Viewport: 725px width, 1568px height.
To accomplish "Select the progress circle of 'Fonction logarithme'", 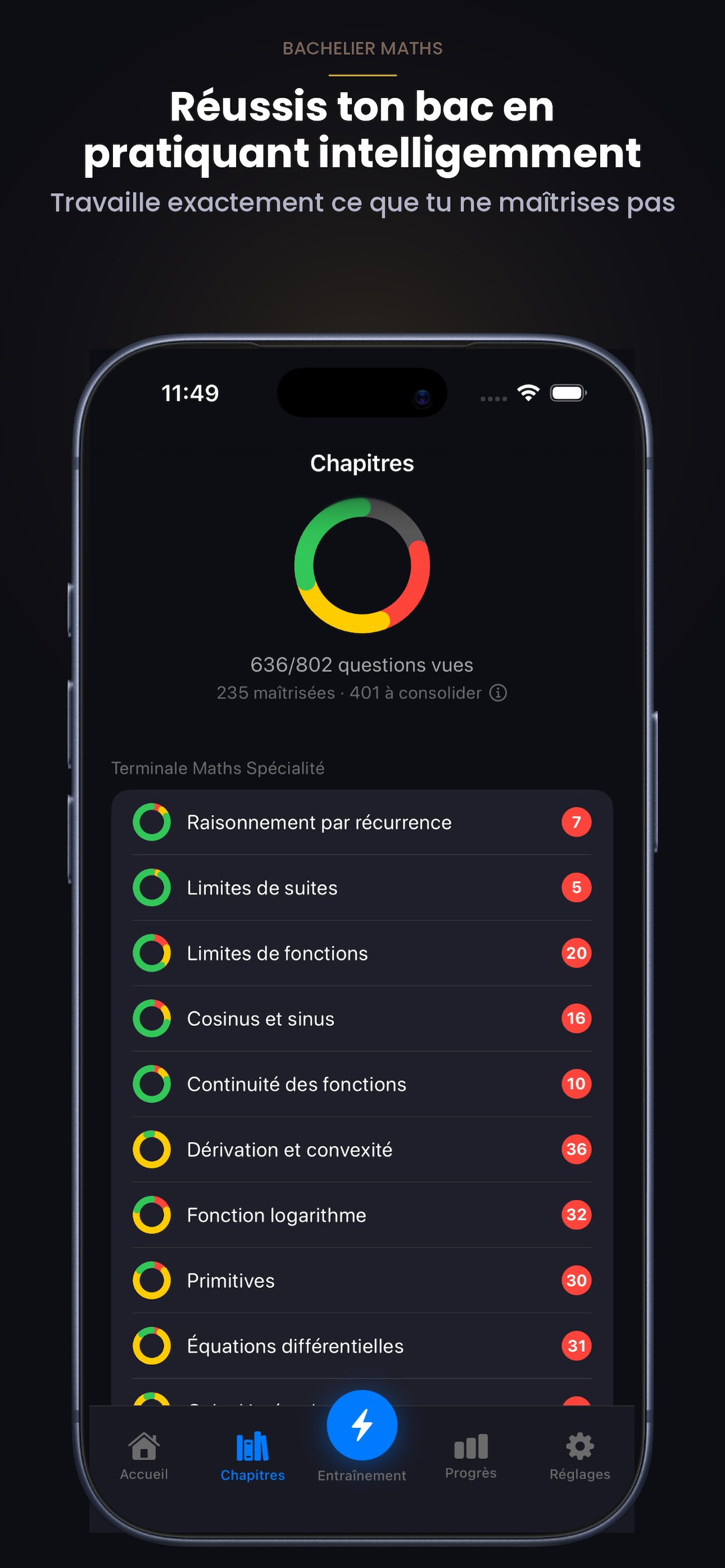I will pos(151,1215).
